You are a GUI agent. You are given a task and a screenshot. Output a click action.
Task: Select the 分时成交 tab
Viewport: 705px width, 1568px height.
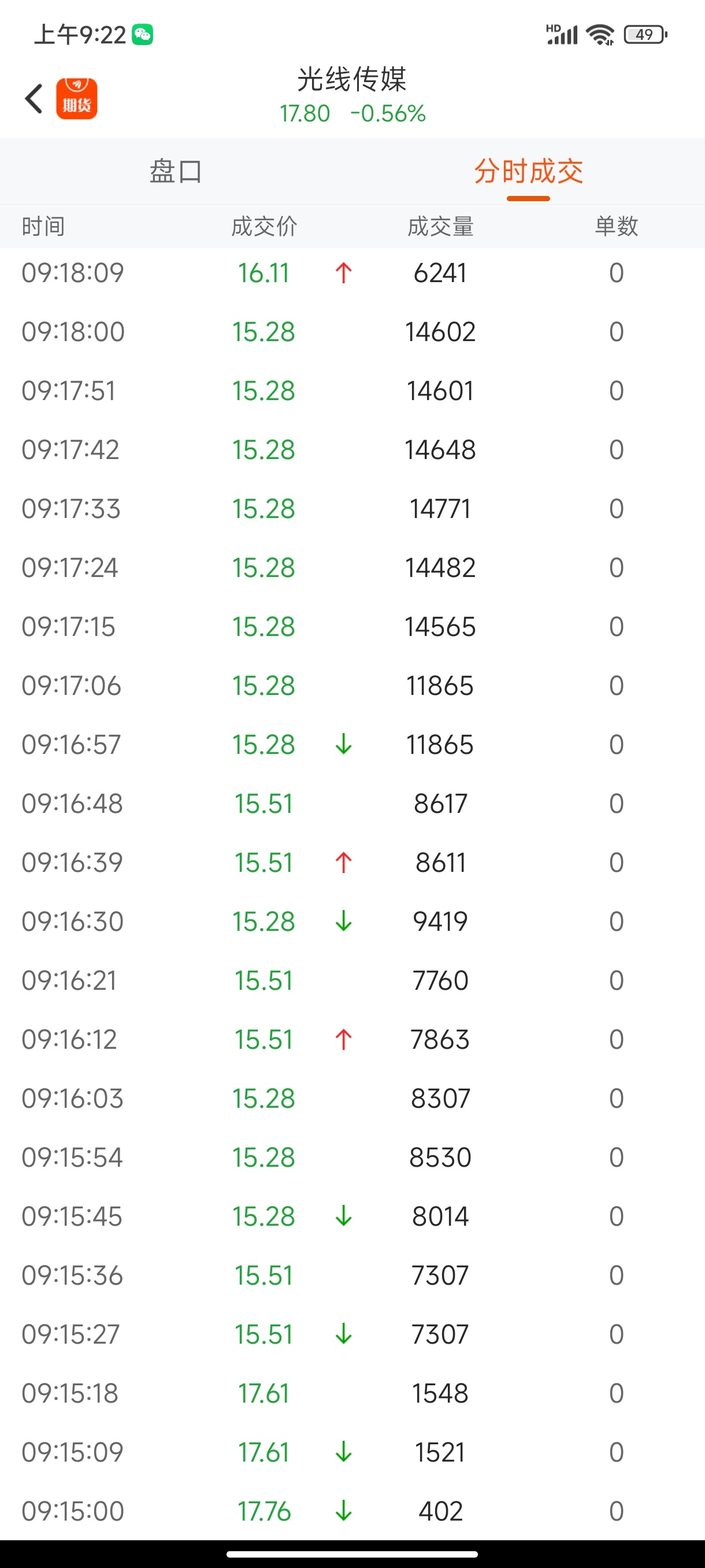click(x=528, y=171)
